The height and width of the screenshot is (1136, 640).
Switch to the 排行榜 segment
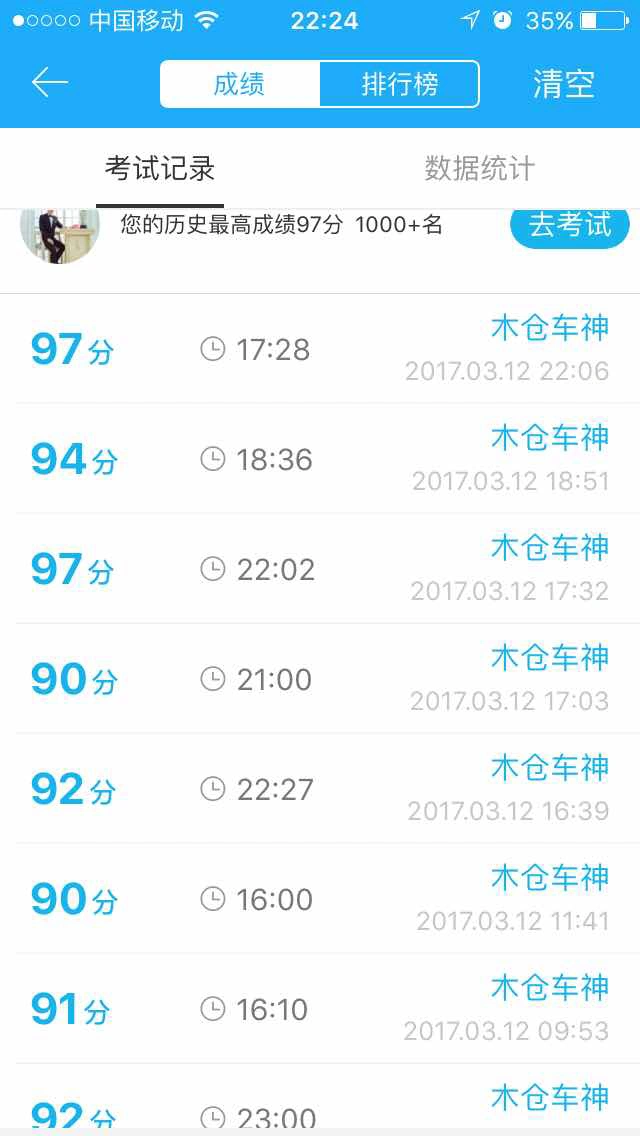pyautogui.click(x=399, y=84)
